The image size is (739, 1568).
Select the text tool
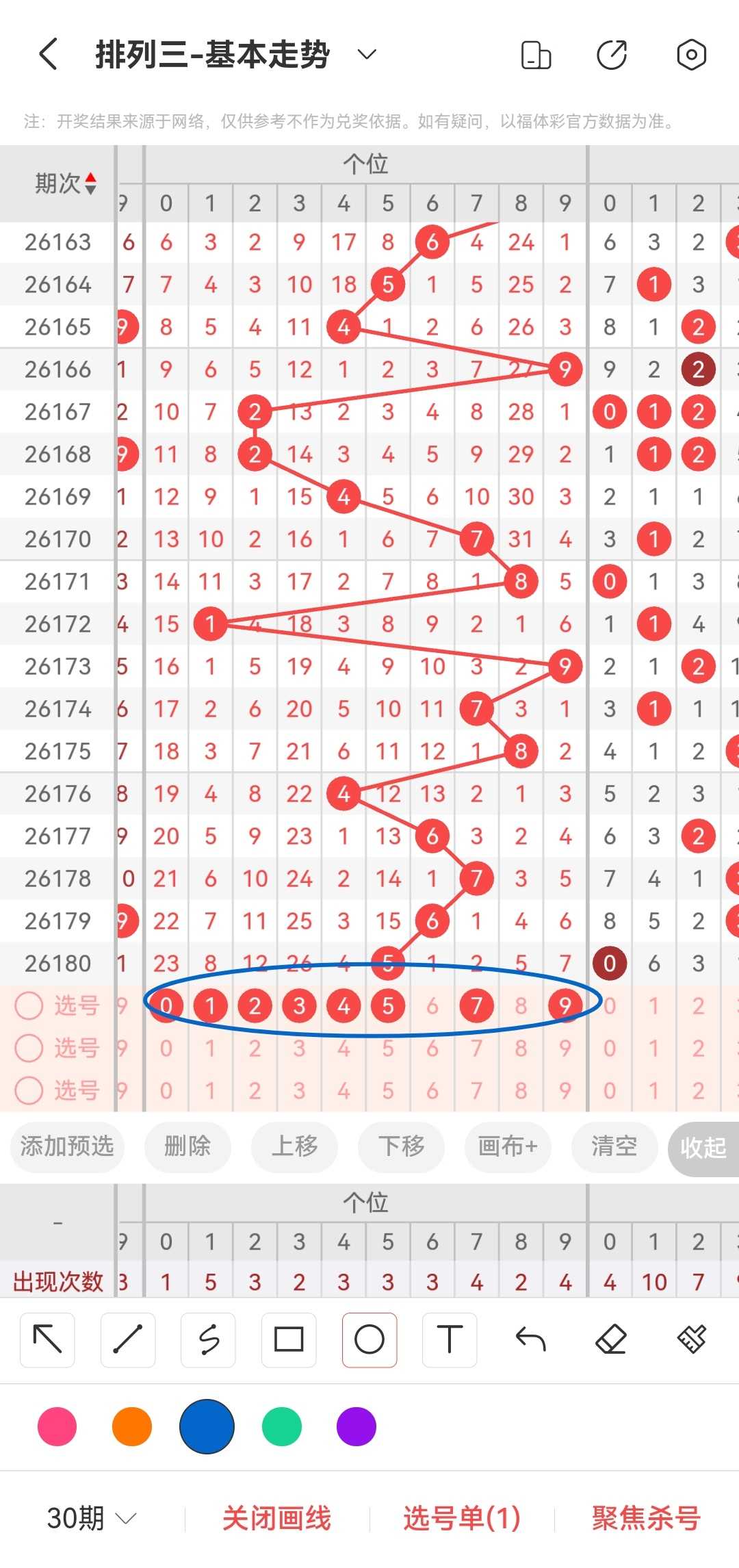[x=450, y=1340]
